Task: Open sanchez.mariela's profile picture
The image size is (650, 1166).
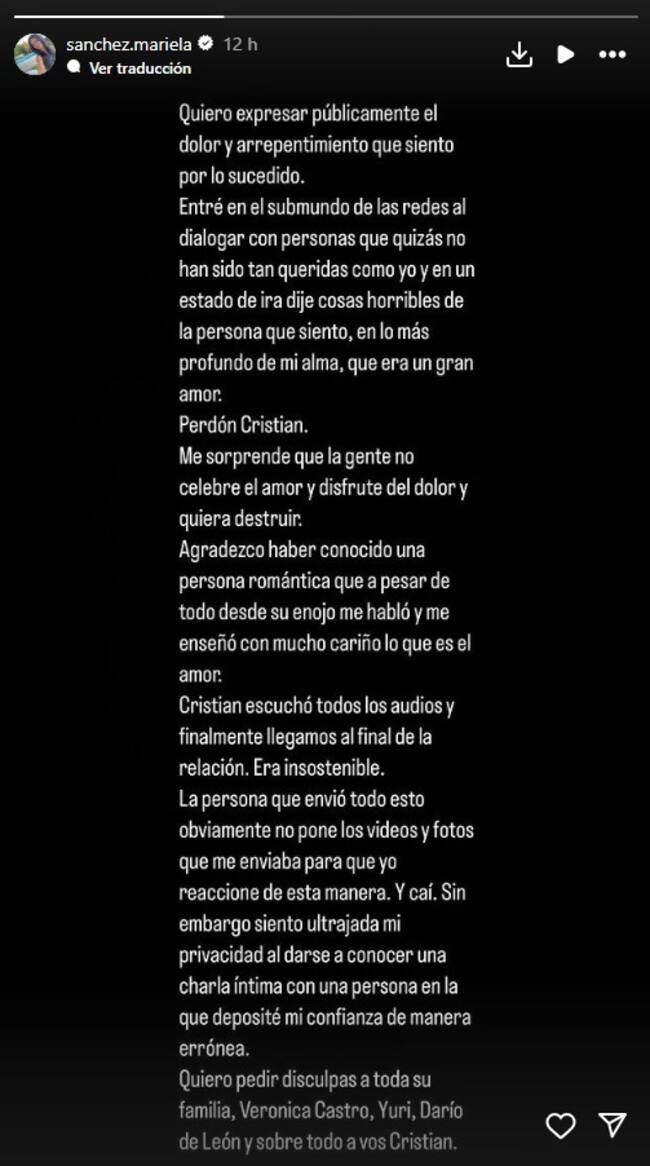Action: [x=35, y=55]
